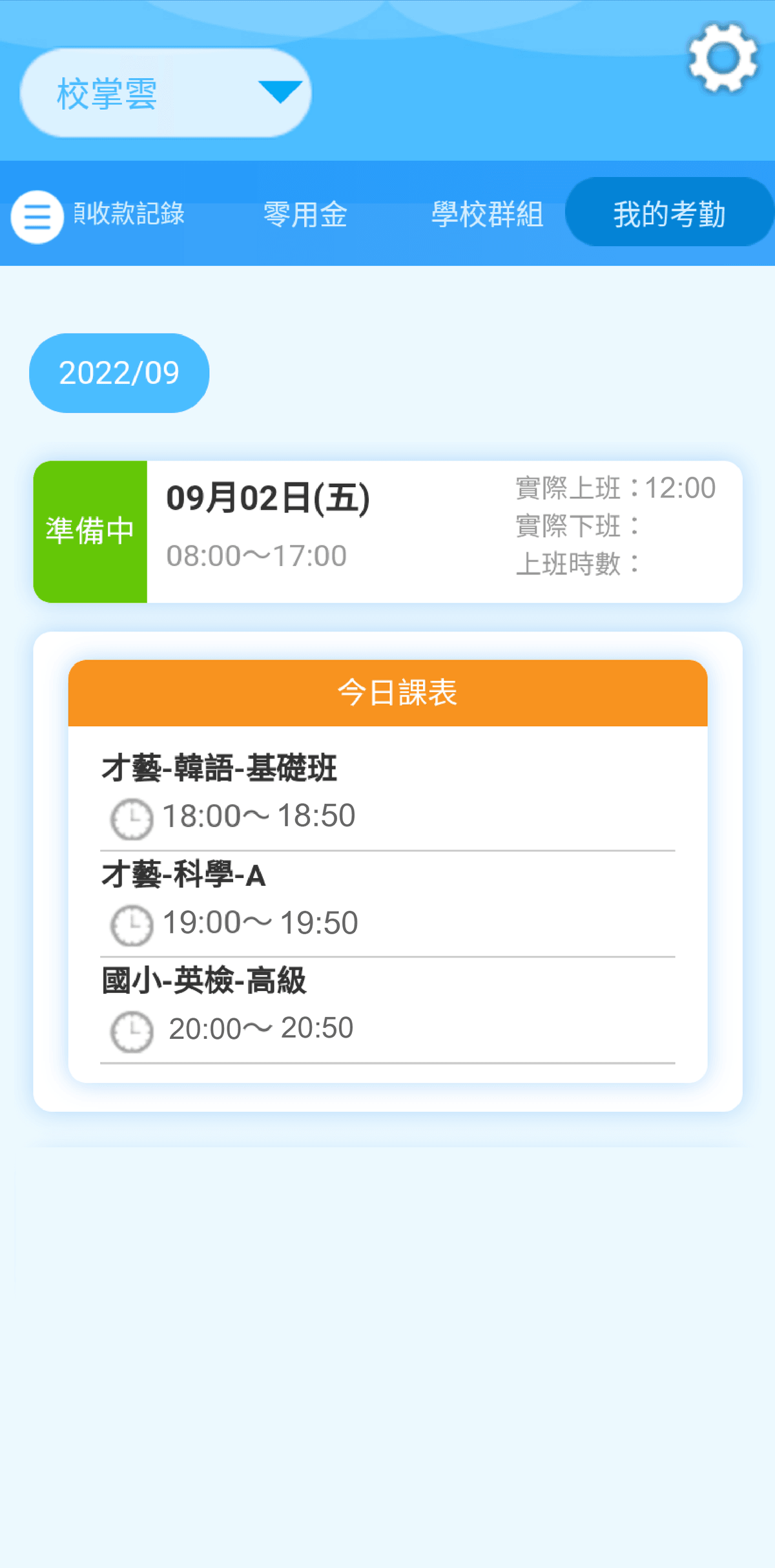Open the round hamburger menu button

[x=37, y=216]
